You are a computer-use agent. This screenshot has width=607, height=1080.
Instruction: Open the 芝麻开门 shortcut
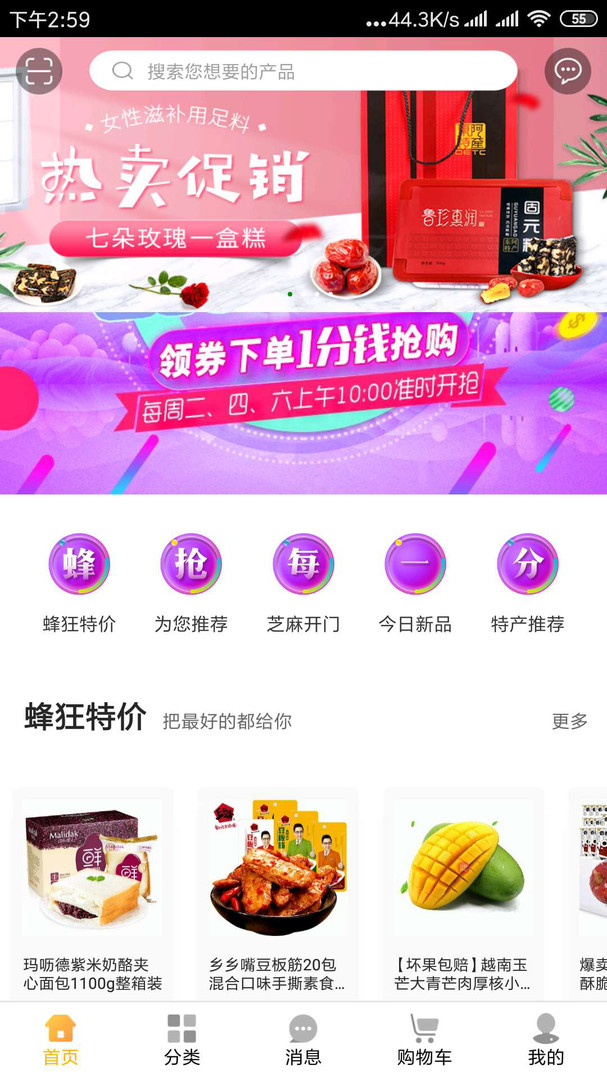[303, 582]
